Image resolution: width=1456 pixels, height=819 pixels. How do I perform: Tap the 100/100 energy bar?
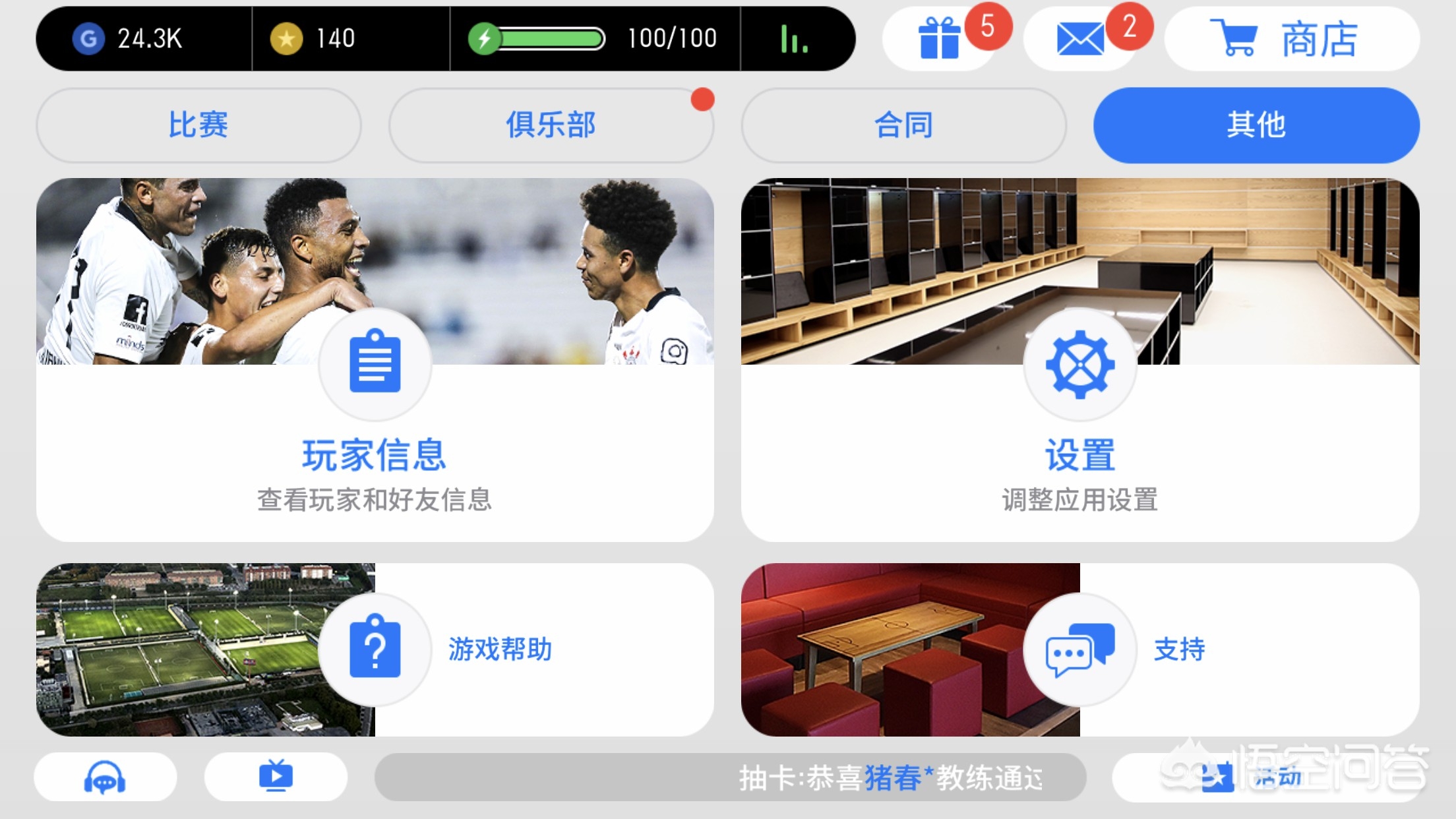(593, 39)
